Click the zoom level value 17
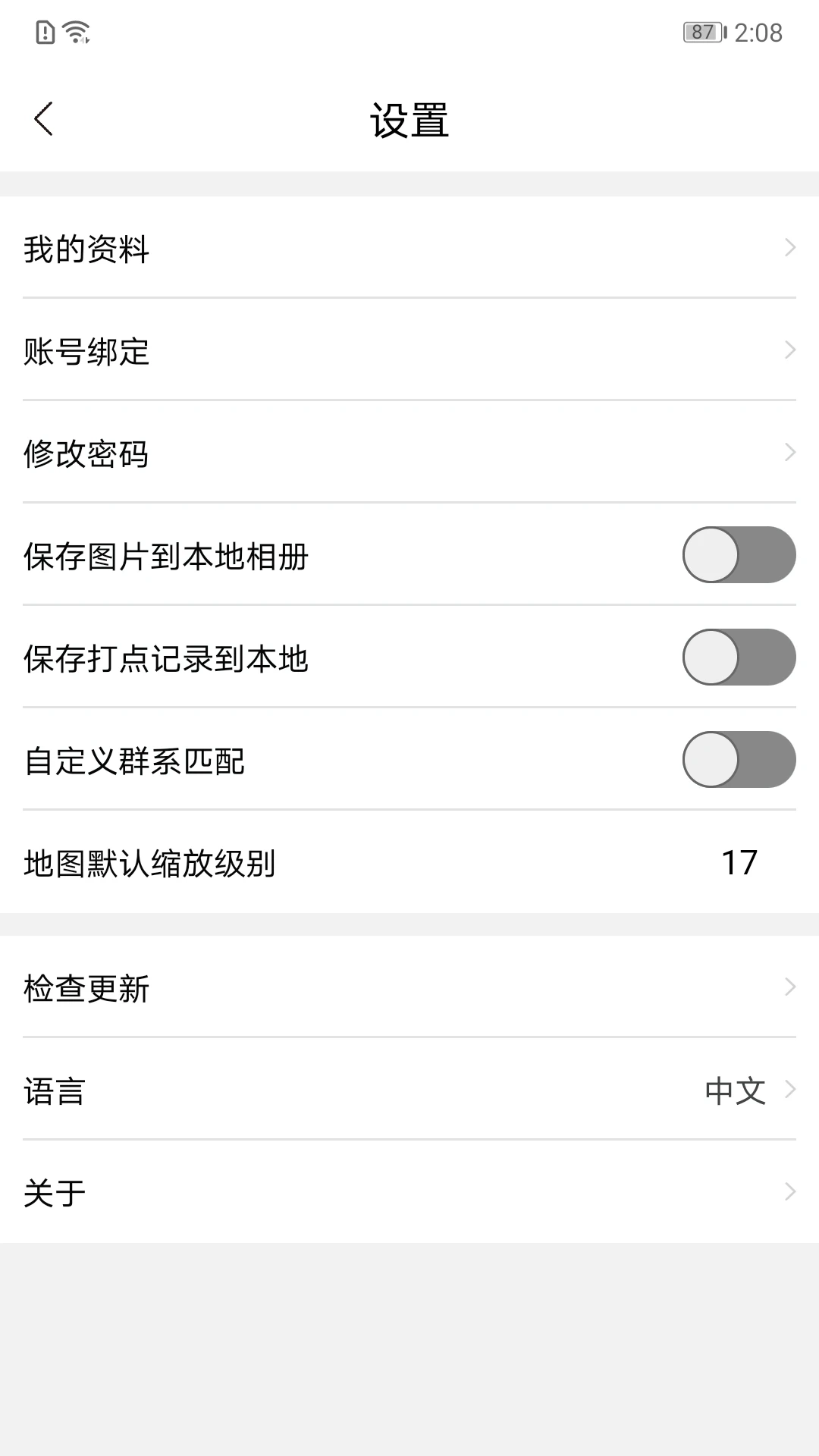Screen dimensions: 819x1456 tap(739, 861)
